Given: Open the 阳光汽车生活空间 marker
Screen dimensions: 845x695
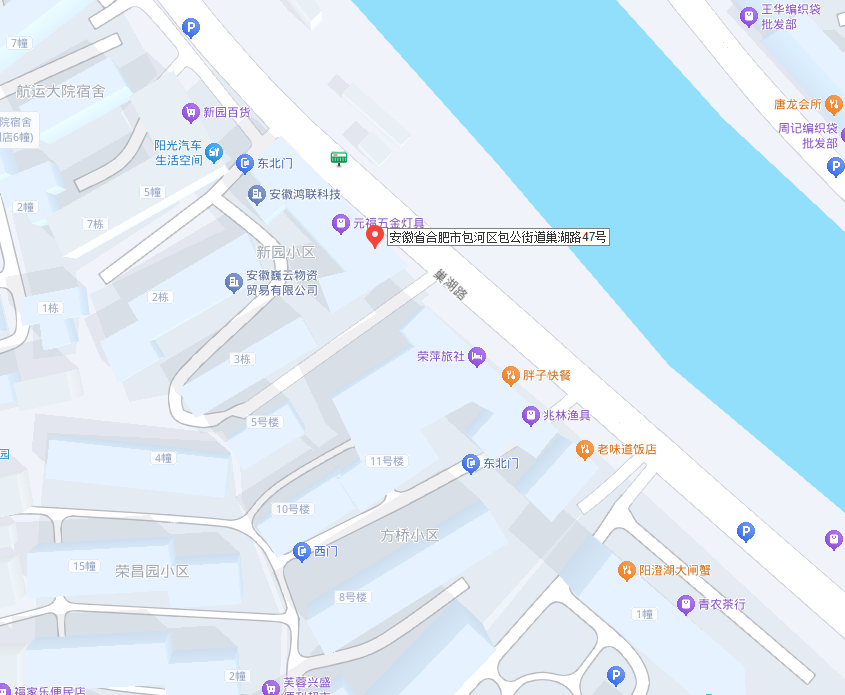Looking at the screenshot, I should click(214, 151).
